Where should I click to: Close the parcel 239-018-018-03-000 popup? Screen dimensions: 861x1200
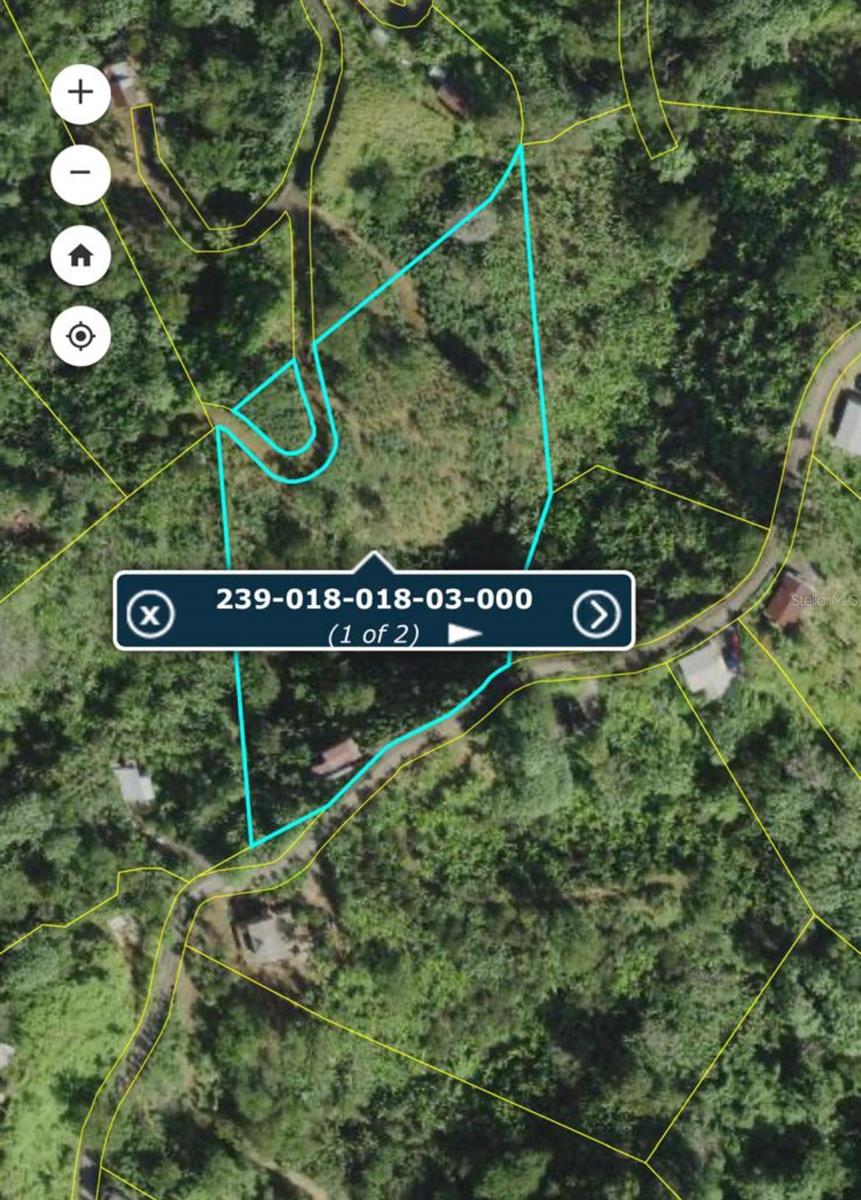point(150,614)
